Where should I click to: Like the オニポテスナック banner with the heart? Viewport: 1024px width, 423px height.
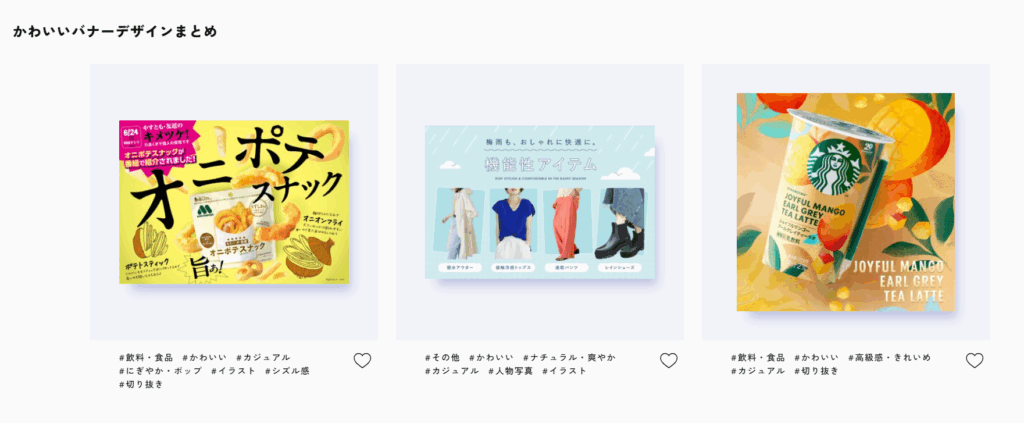click(x=362, y=361)
